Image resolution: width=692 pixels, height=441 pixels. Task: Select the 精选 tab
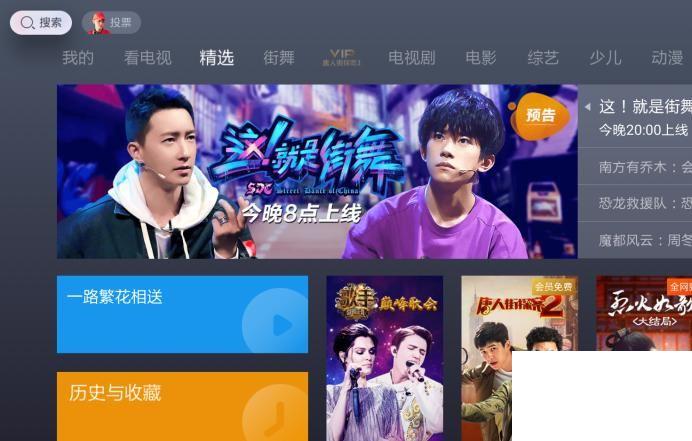coord(216,58)
